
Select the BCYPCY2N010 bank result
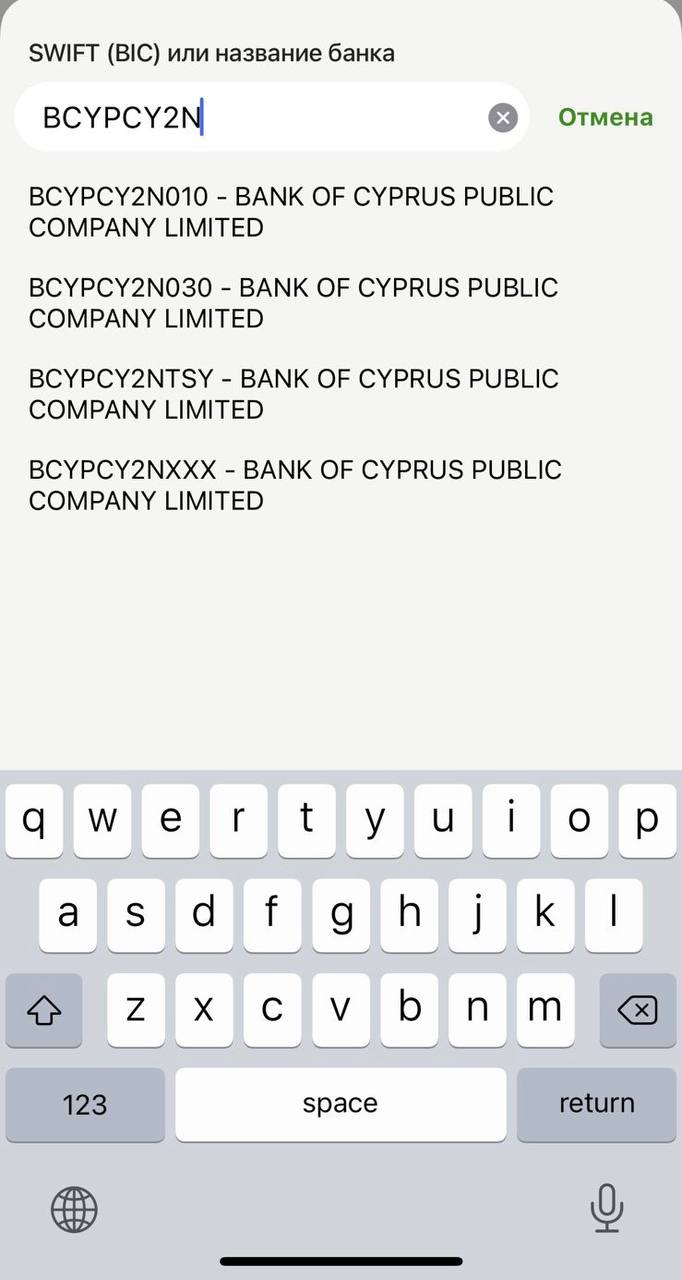point(291,212)
